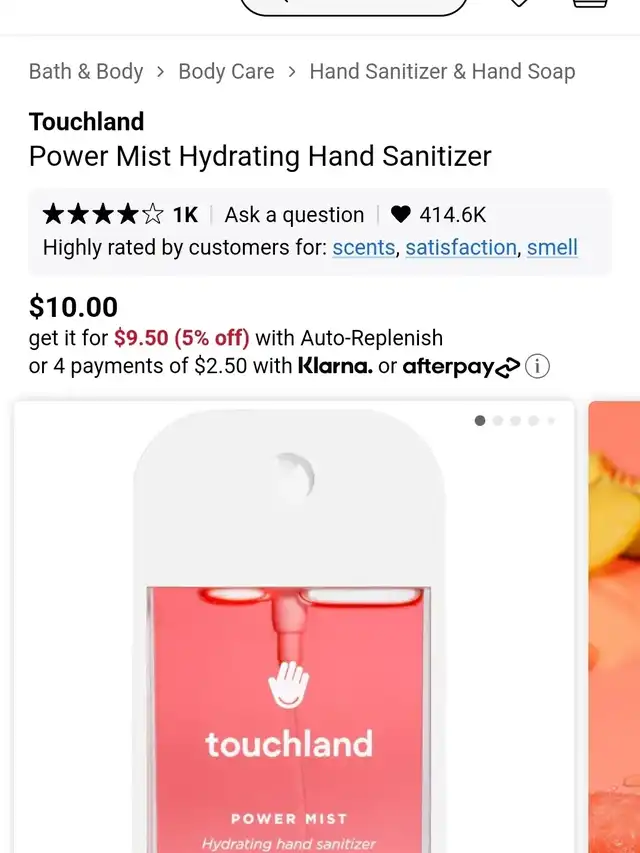640x853 pixels.
Task: Open the shopping basket icon
Action: pos(590,4)
